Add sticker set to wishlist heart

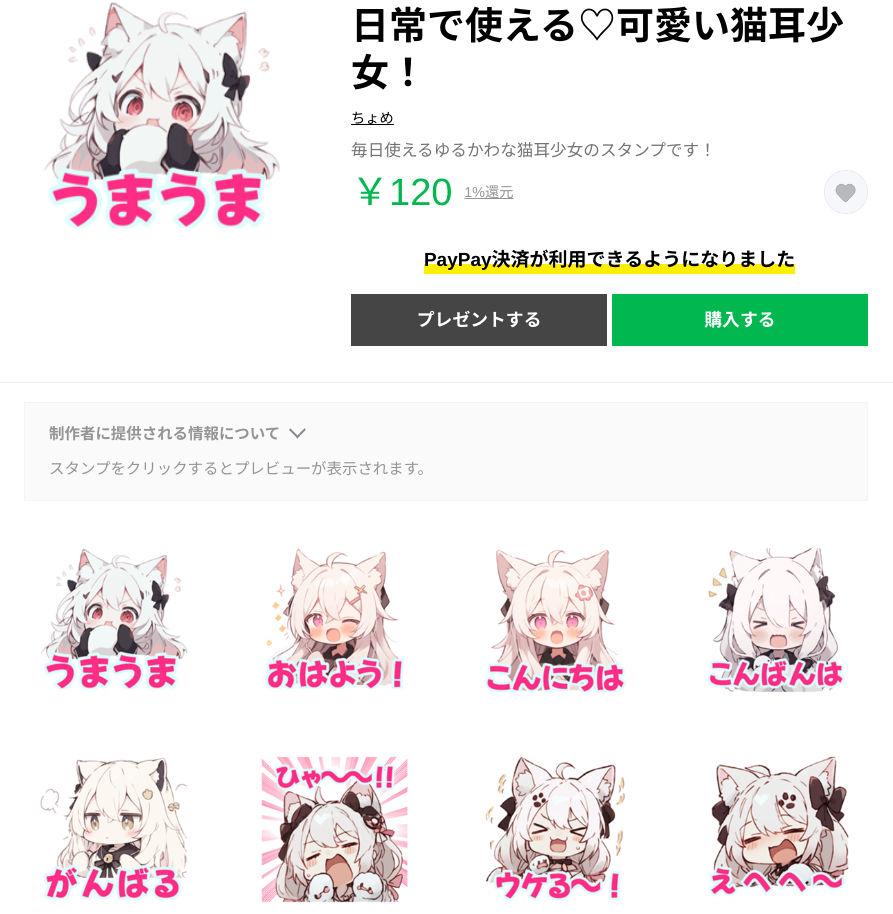(x=845, y=192)
